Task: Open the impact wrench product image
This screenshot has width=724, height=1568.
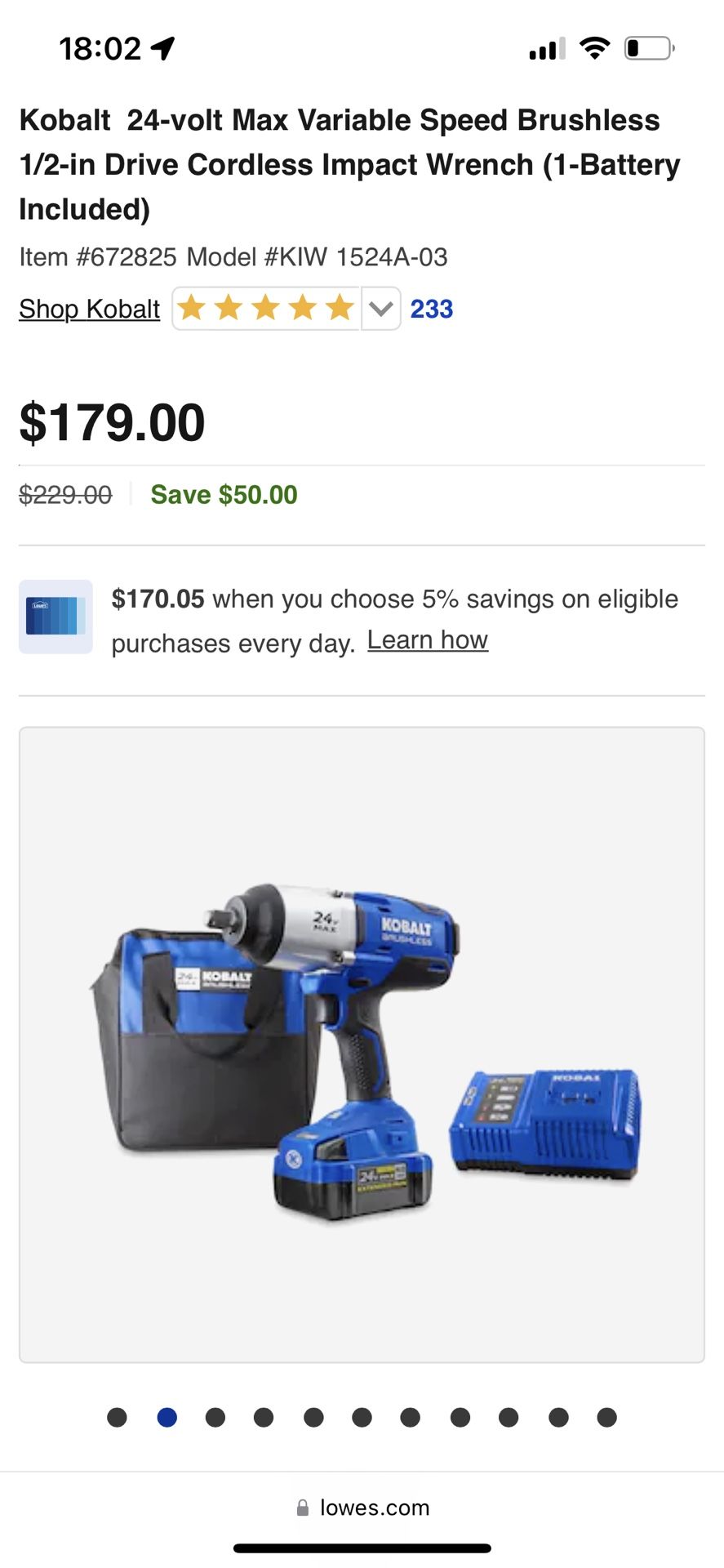Action: tap(362, 1045)
